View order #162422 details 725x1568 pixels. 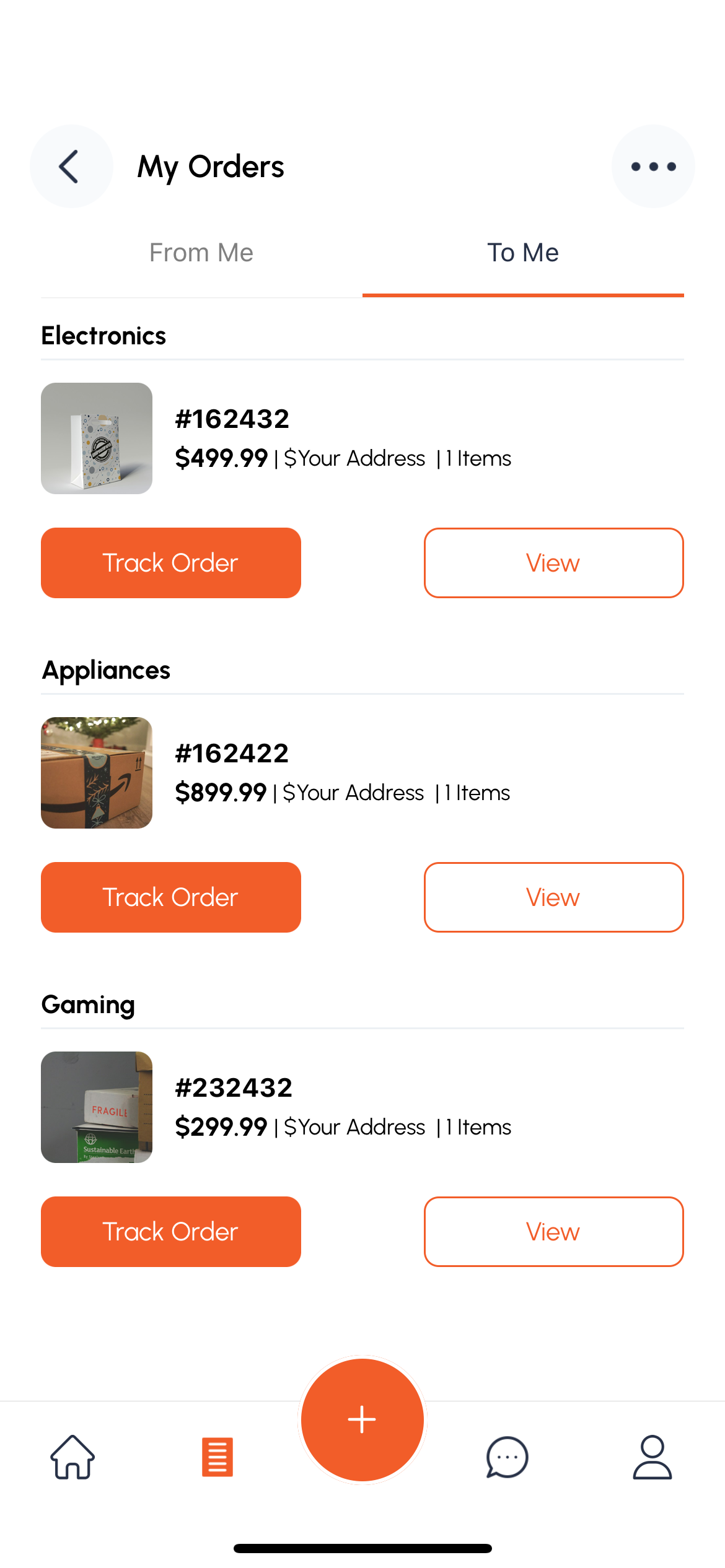coord(553,897)
